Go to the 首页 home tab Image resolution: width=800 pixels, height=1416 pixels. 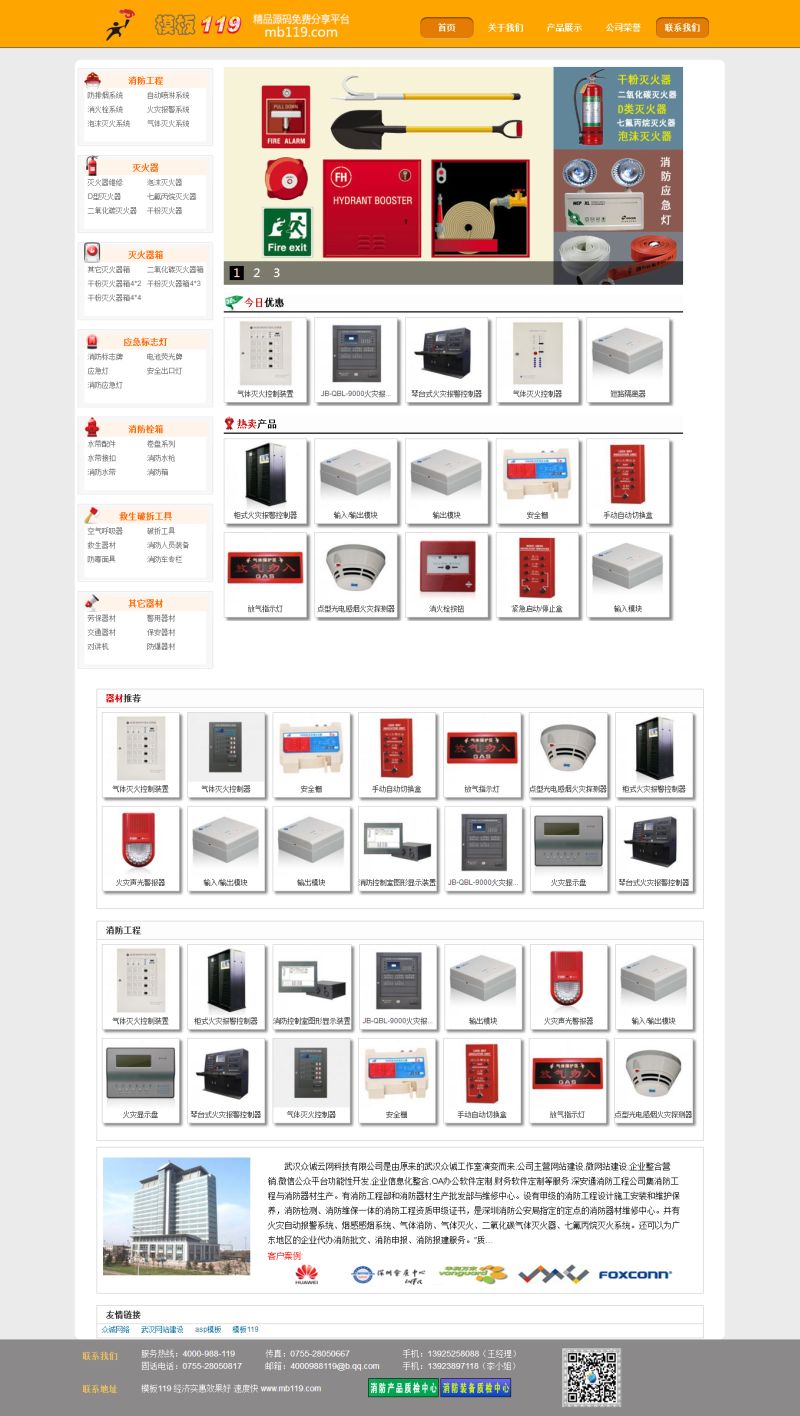(446, 27)
